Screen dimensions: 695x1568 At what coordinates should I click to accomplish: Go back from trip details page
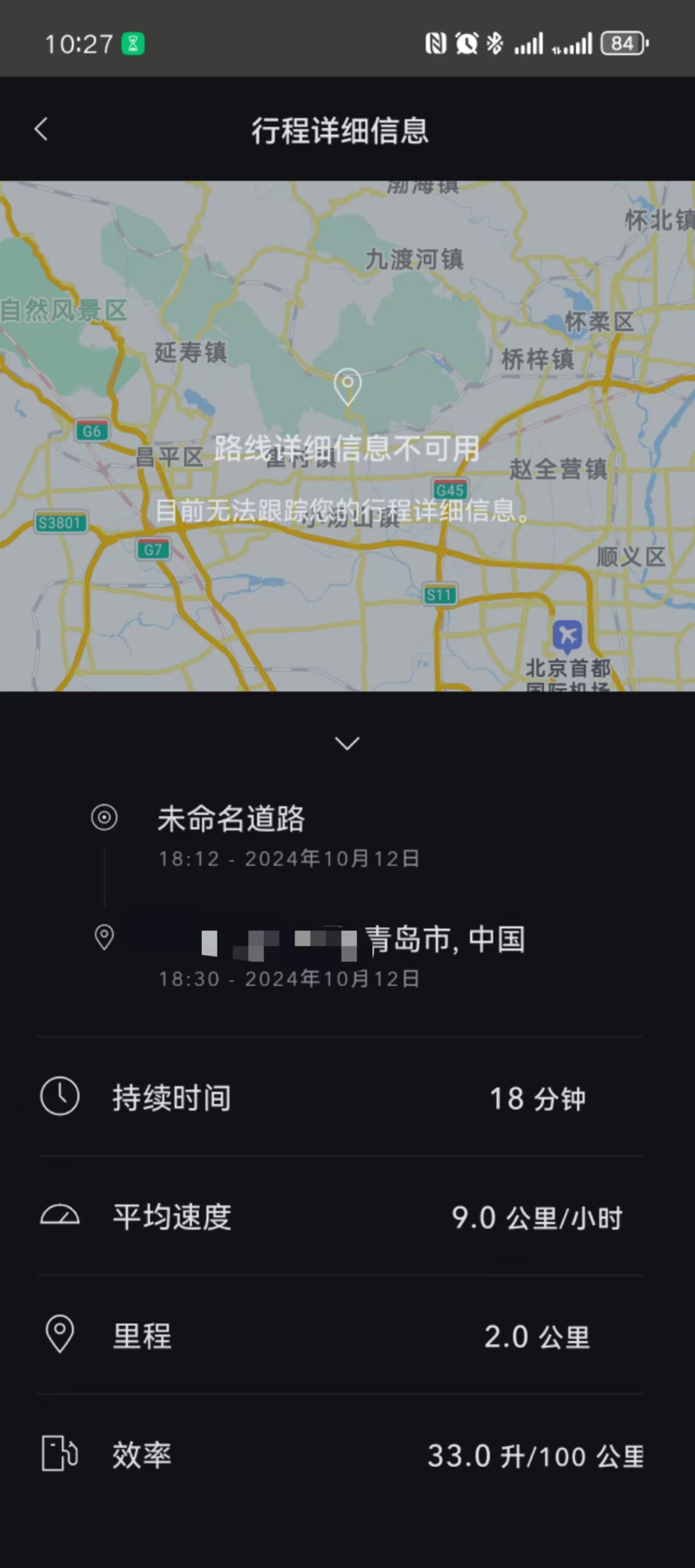pyautogui.click(x=41, y=129)
